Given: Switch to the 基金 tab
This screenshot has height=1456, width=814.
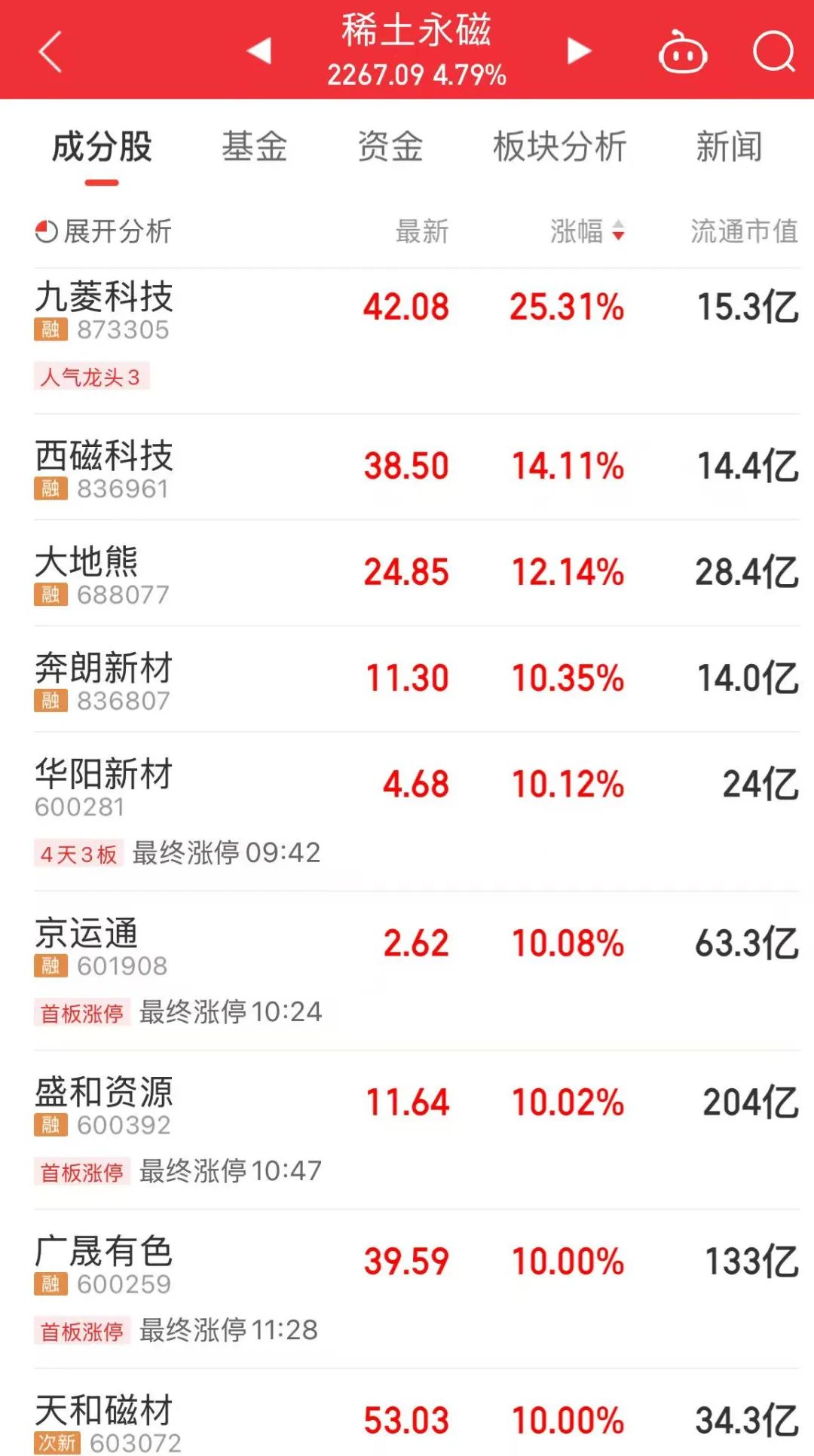Looking at the screenshot, I should (x=255, y=146).
